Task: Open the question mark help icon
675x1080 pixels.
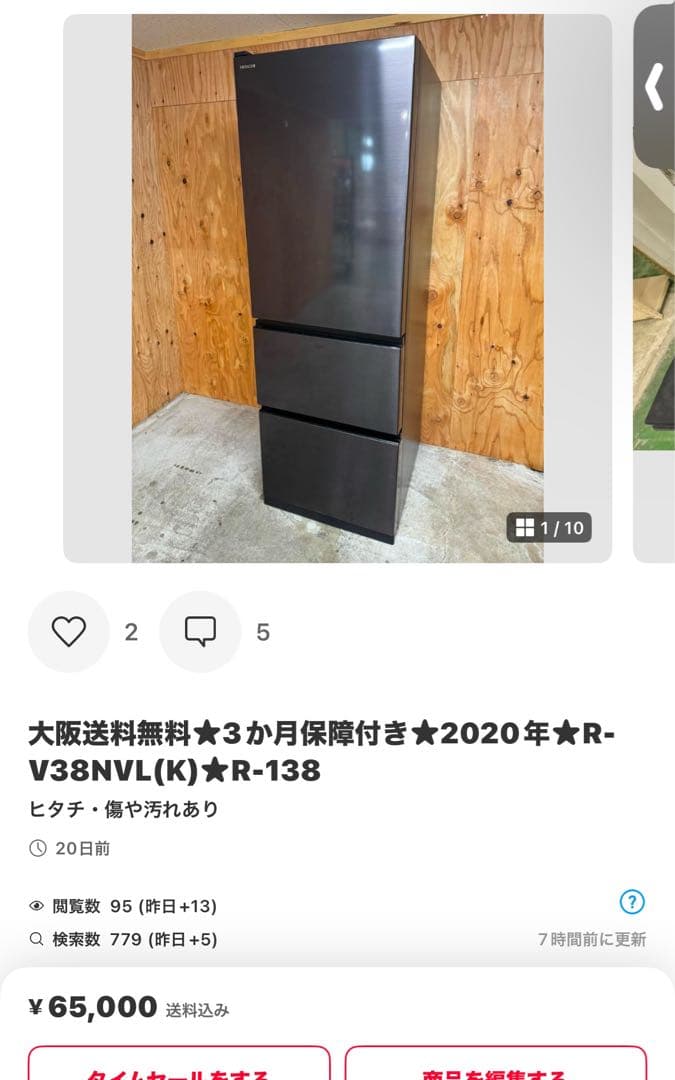Action: [632, 903]
